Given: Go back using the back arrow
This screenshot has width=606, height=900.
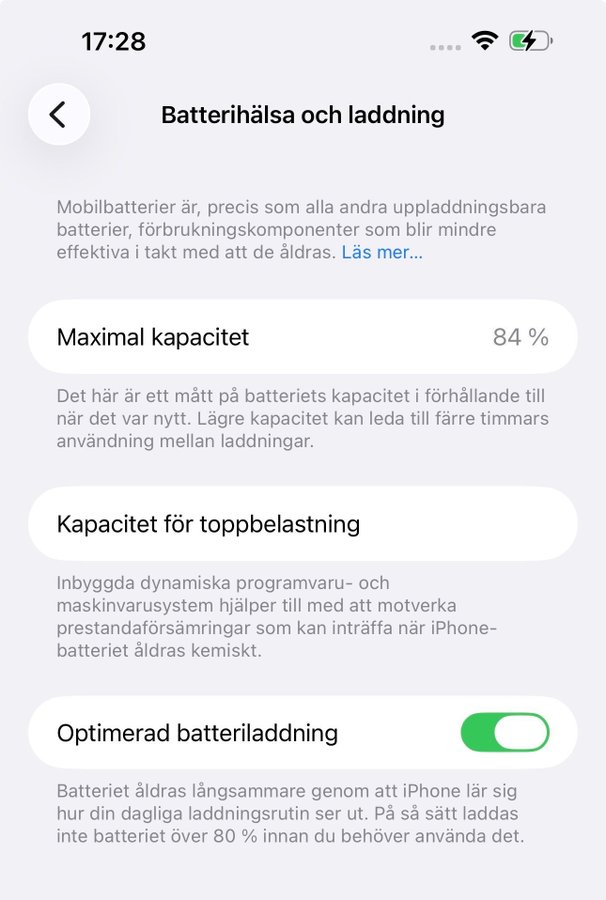Looking at the screenshot, I should pos(58,115).
